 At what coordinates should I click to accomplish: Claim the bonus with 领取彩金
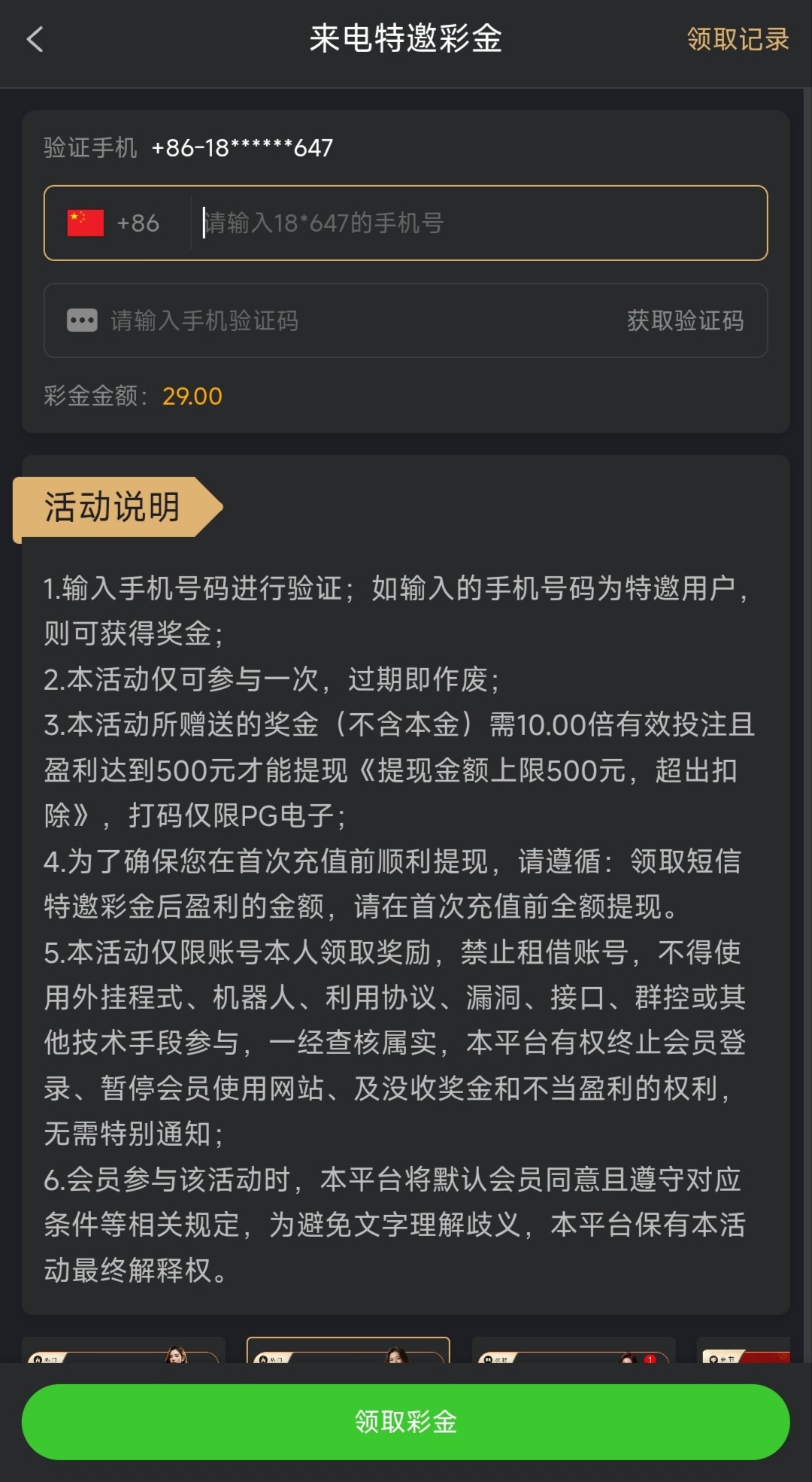(405, 1422)
